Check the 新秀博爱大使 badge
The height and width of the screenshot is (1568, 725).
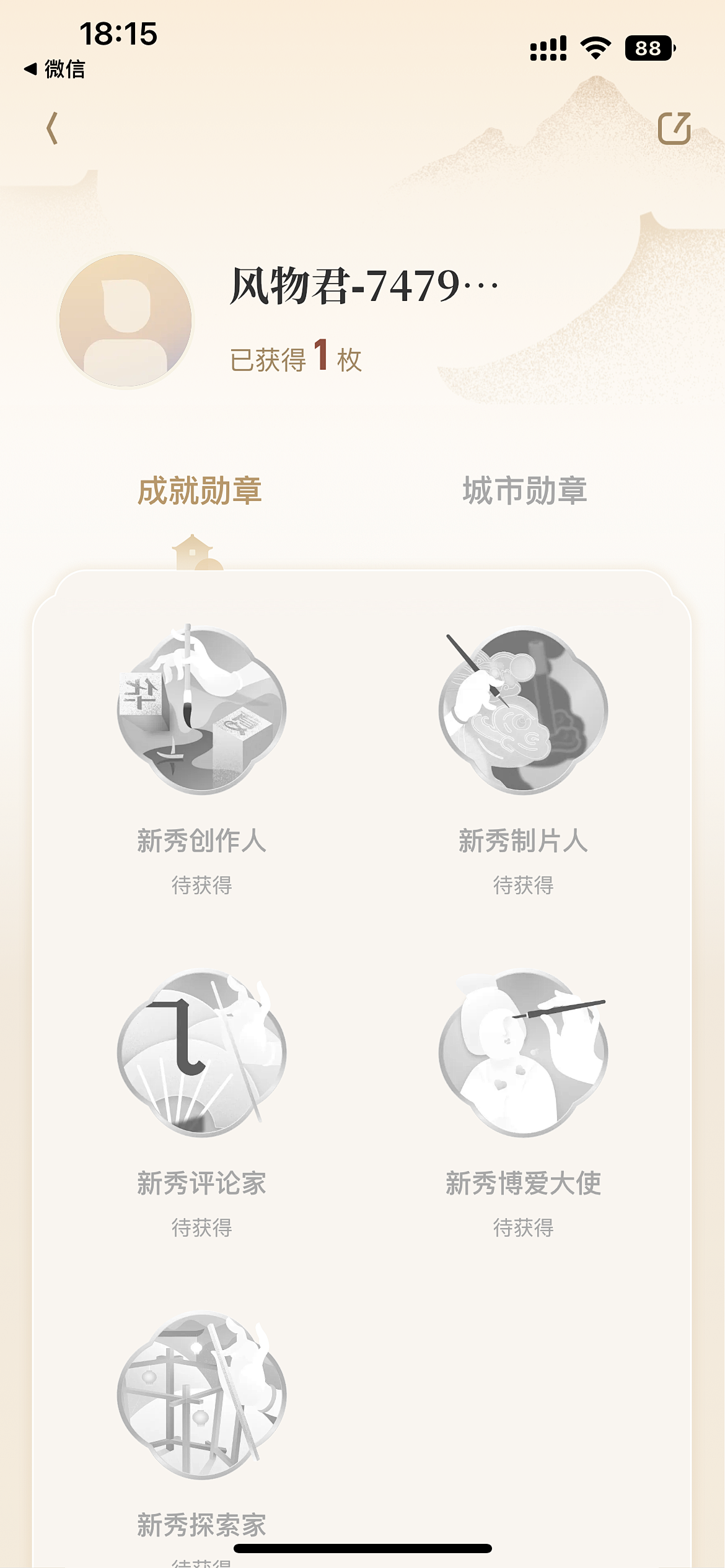coord(523,1053)
